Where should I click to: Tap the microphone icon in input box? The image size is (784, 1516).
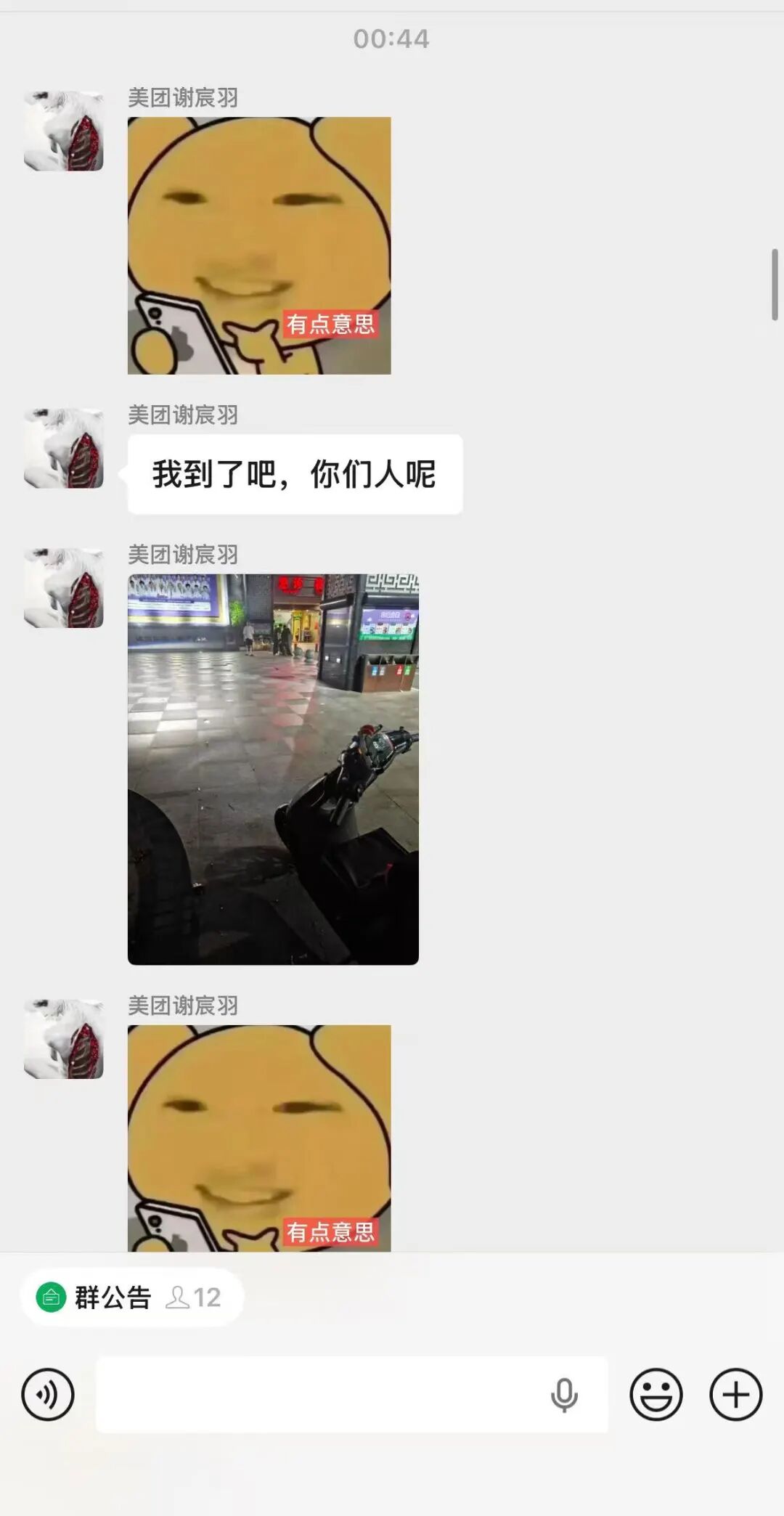(564, 1395)
